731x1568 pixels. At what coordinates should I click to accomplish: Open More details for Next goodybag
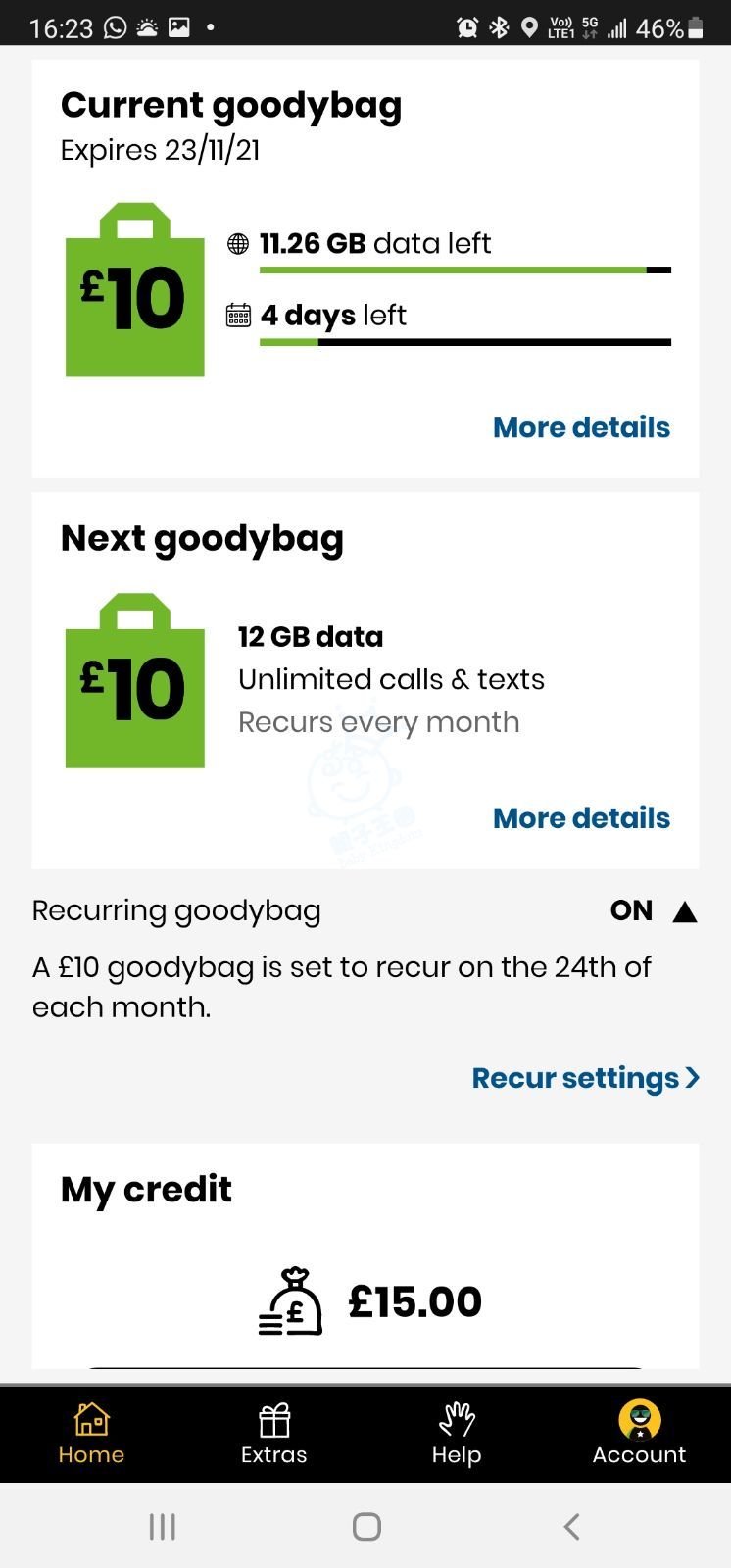[581, 818]
